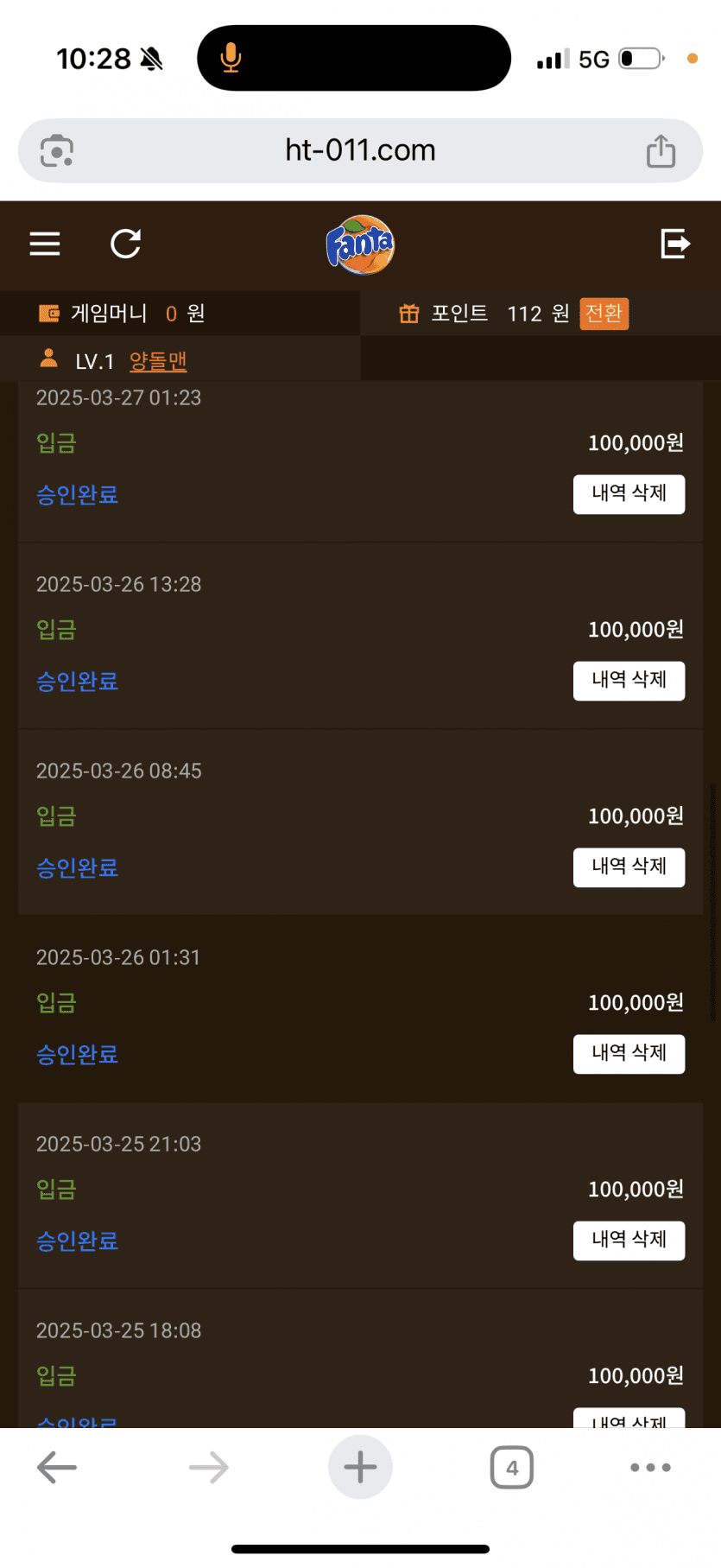
Task: Open the browser's more options menu
Action: [x=650, y=1467]
